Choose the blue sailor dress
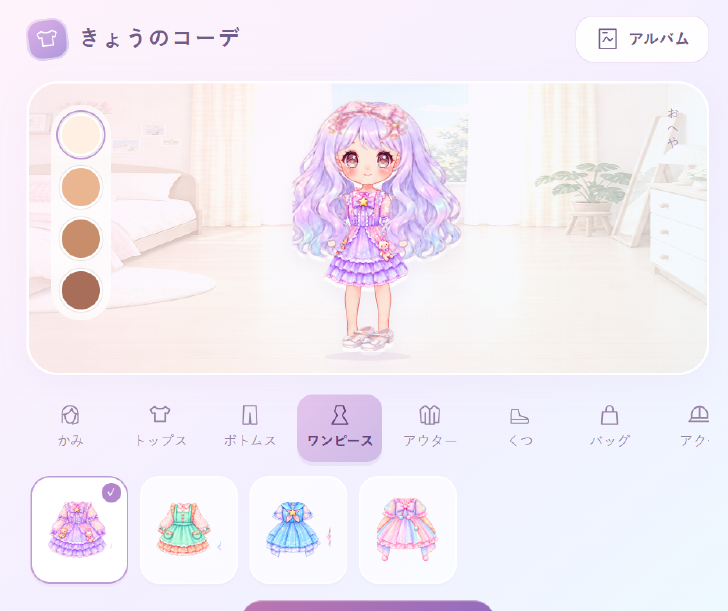Screen dimensions: 728x611 [x=299, y=530]
